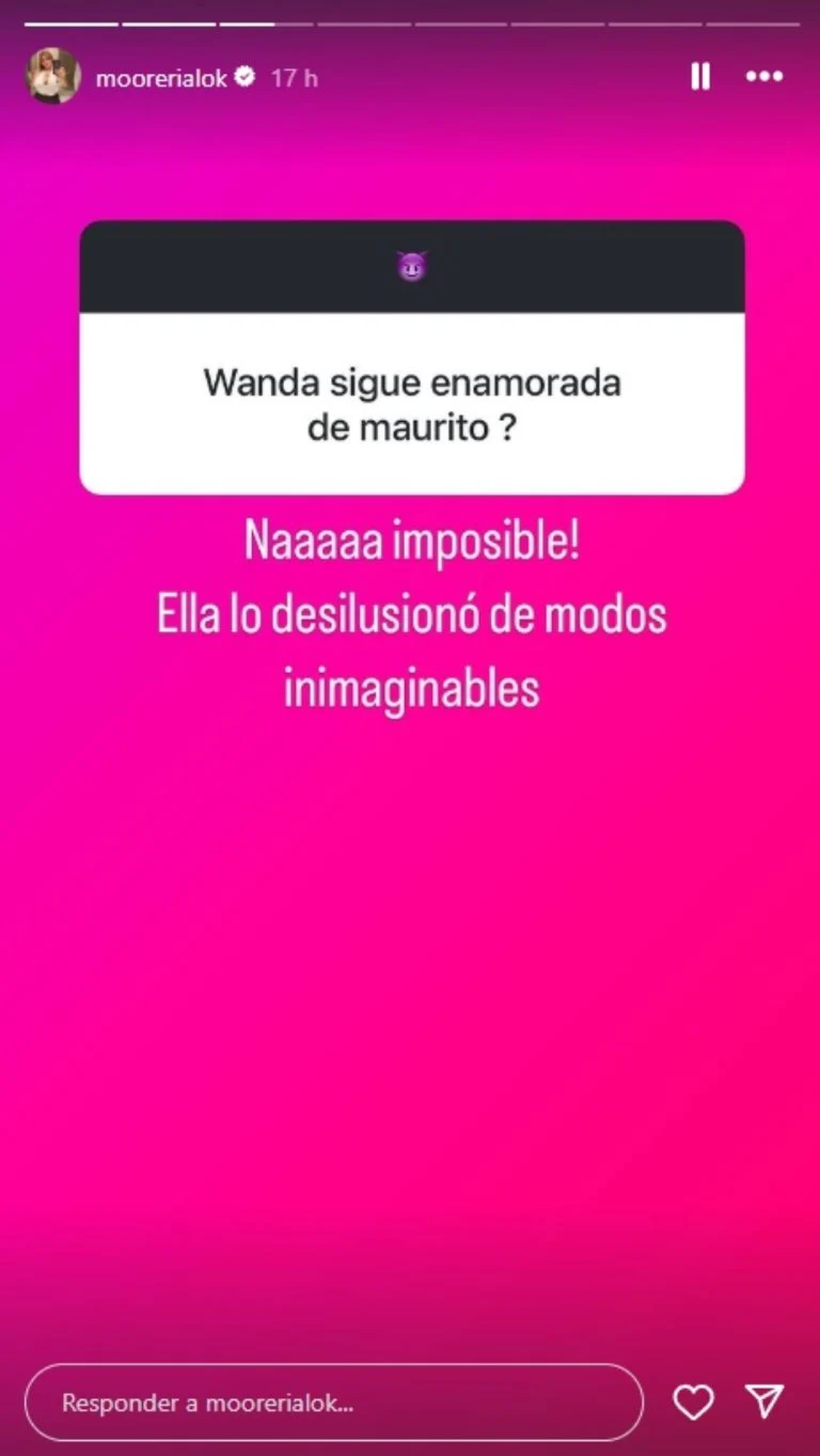Share the story via the paper plane
Screen dimensions: 820x1456
[764, 1402]
